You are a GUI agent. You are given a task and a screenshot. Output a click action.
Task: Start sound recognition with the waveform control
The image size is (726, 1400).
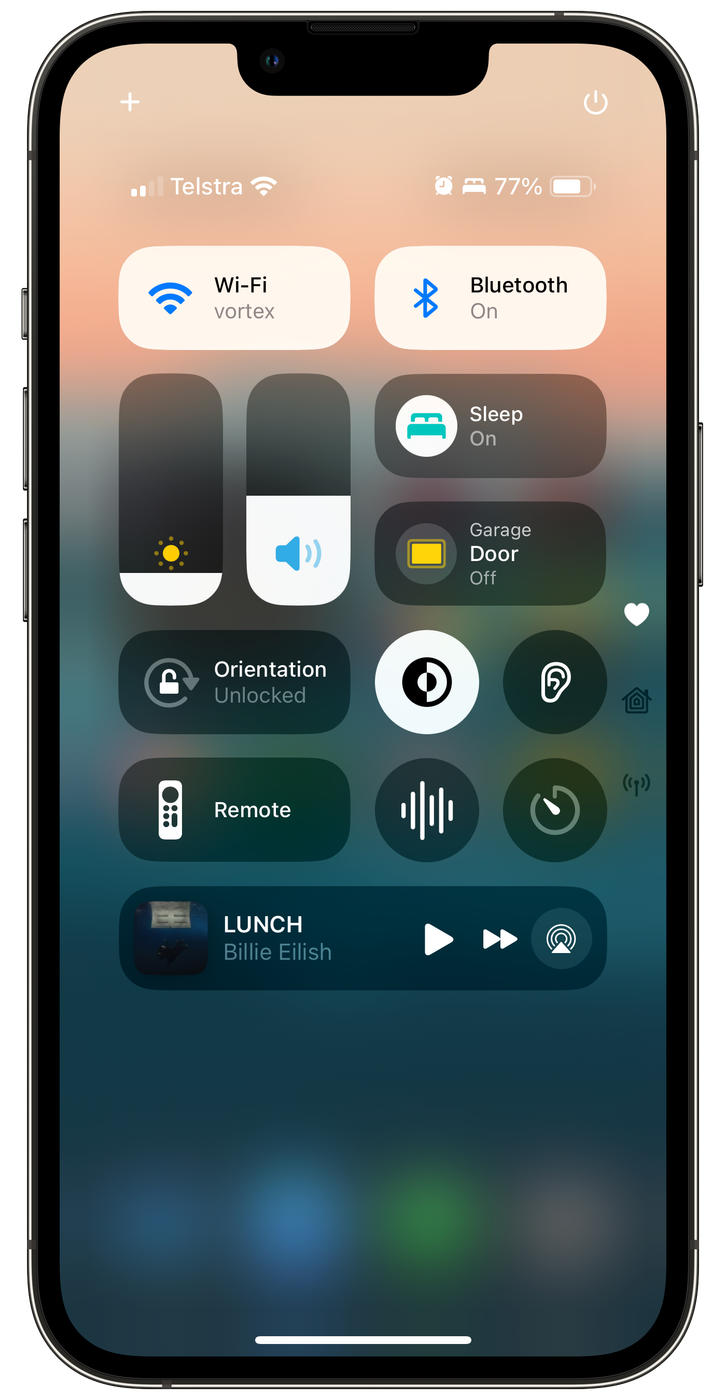[427, 810]
